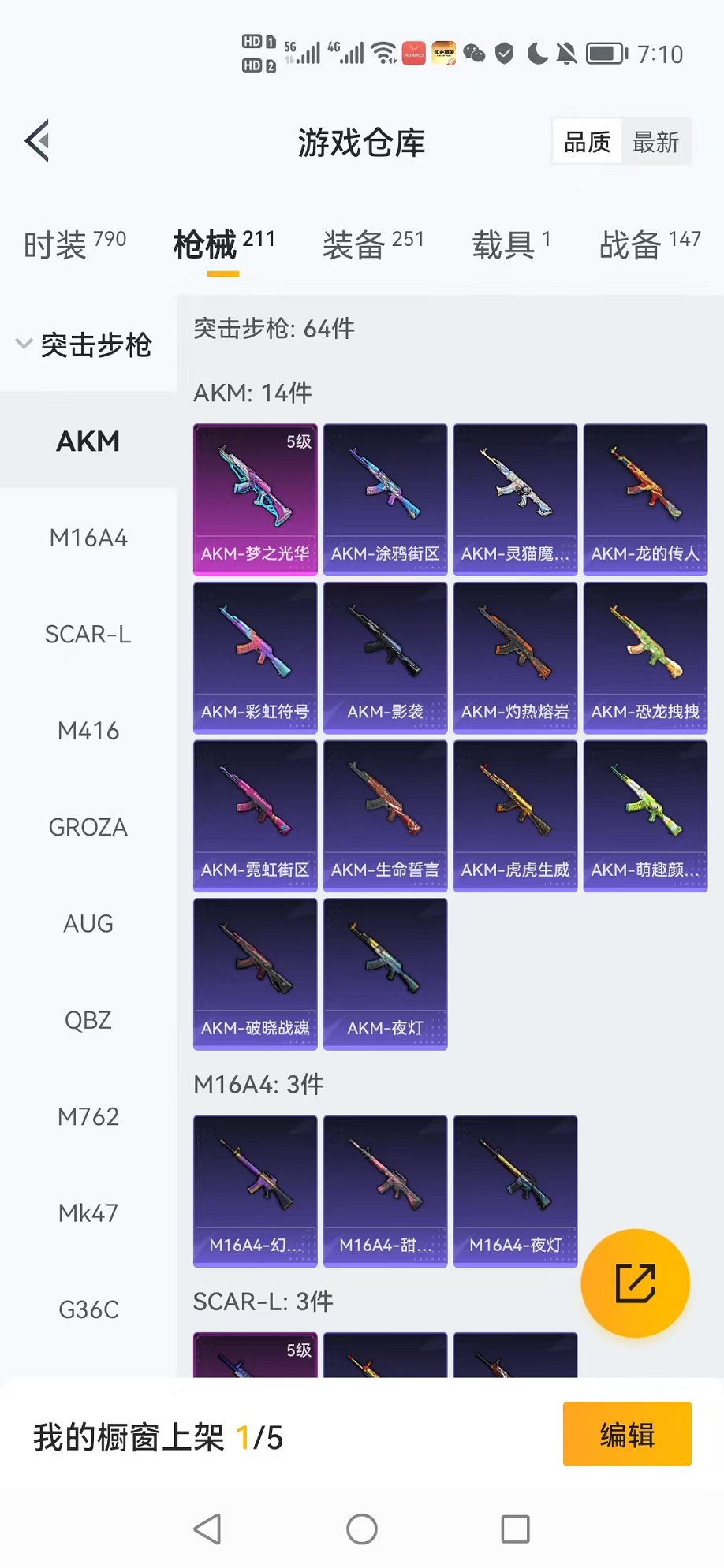Open the 载具 tab
The image size is (724, 1568).
[x=511, y=244]
